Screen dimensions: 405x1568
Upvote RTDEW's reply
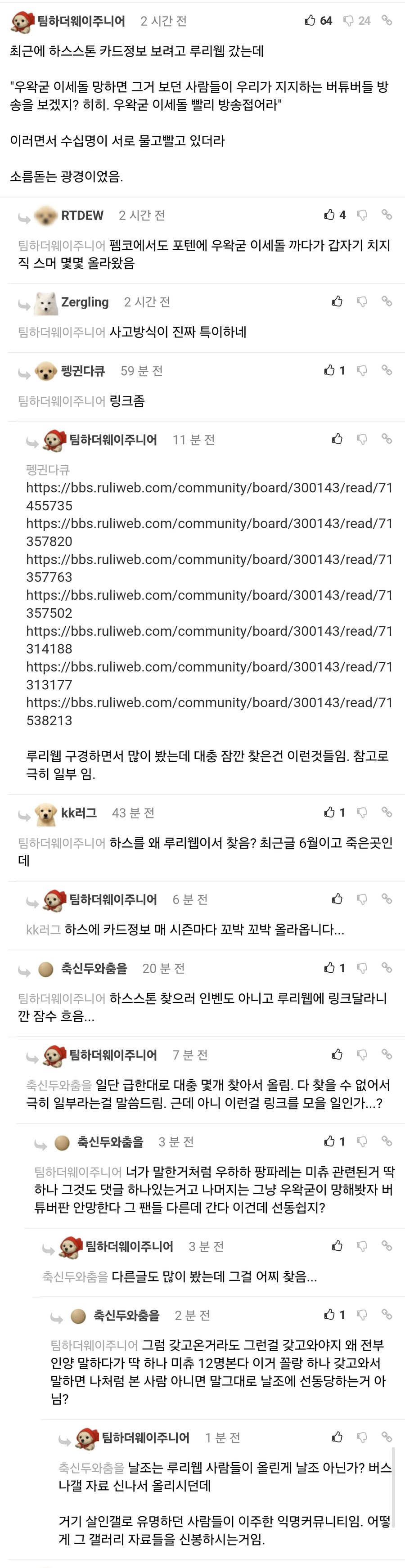pyautogui.click(x=329, y=215)
